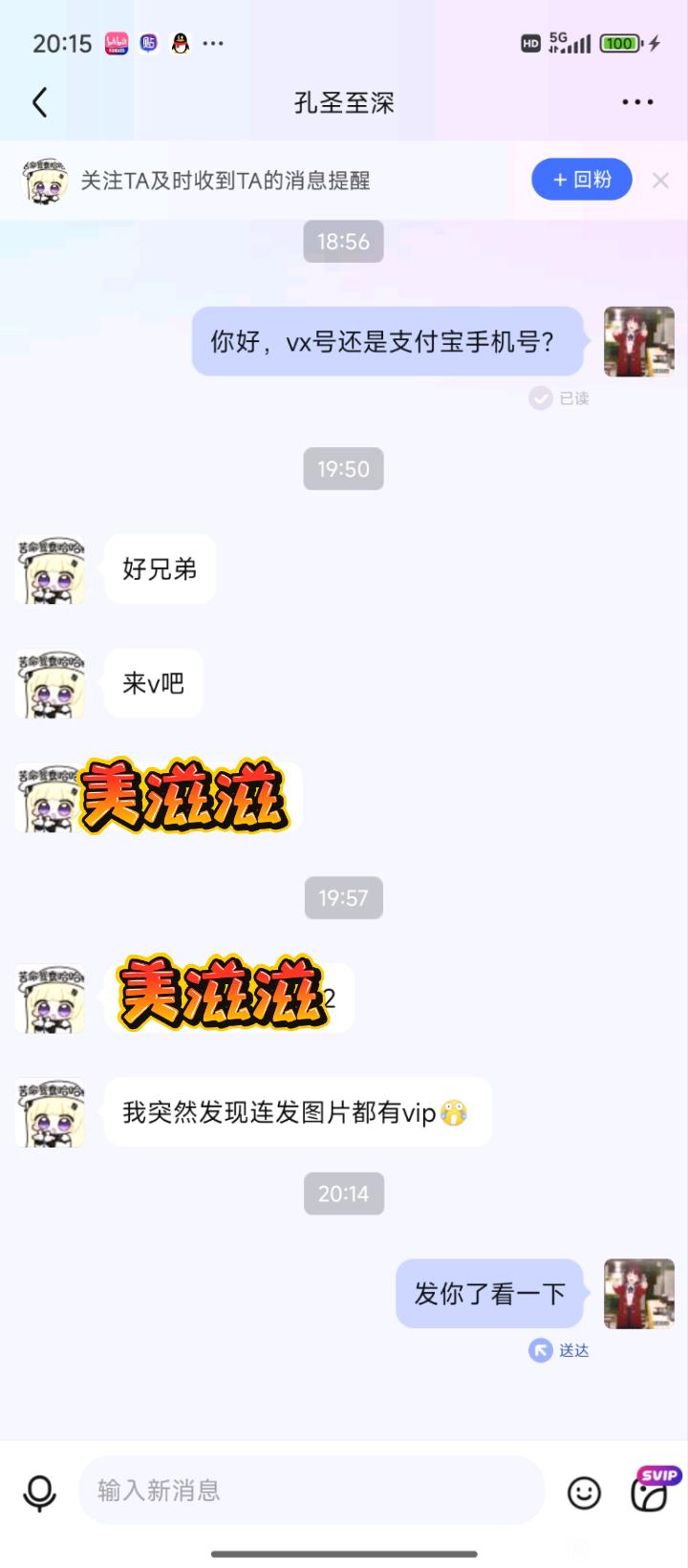Viewport: 688px width, 1568px height.
Task: Focus the 输入新消息 message field
Action: [311, 1490]
